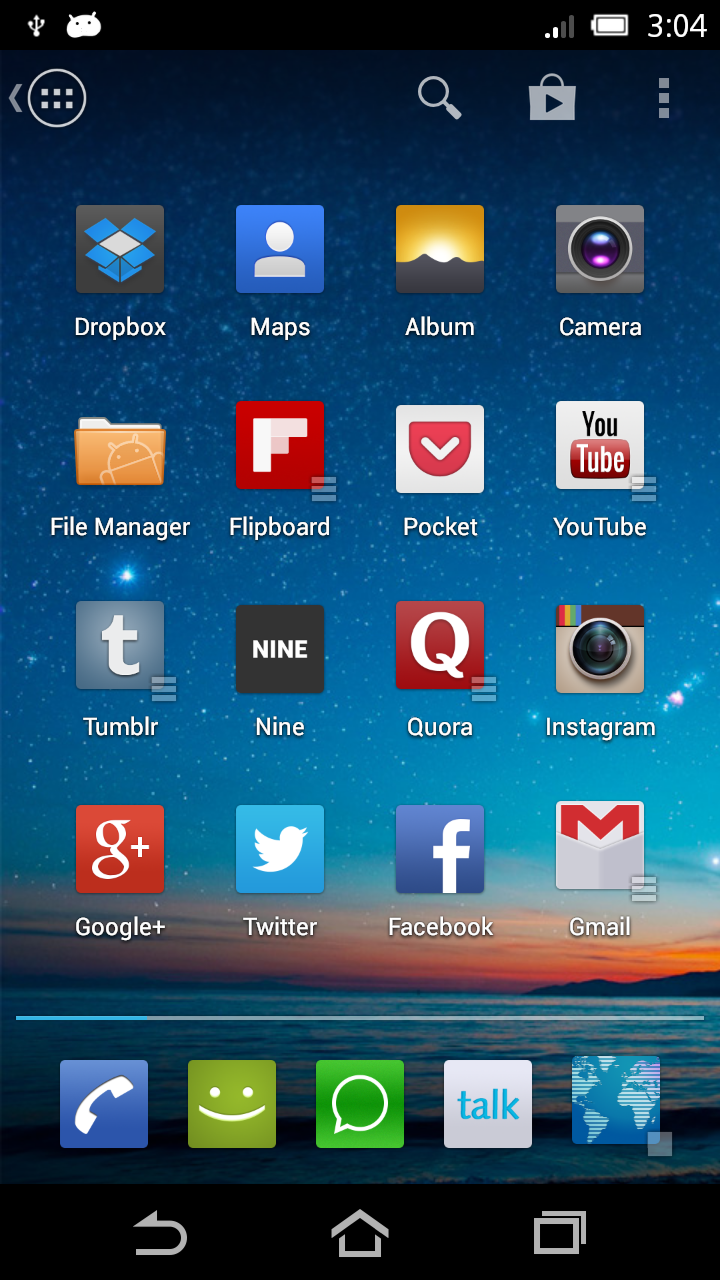Screen dimensions: 720x1280
Task: Open the Maps app
Action: coord(280,249)
